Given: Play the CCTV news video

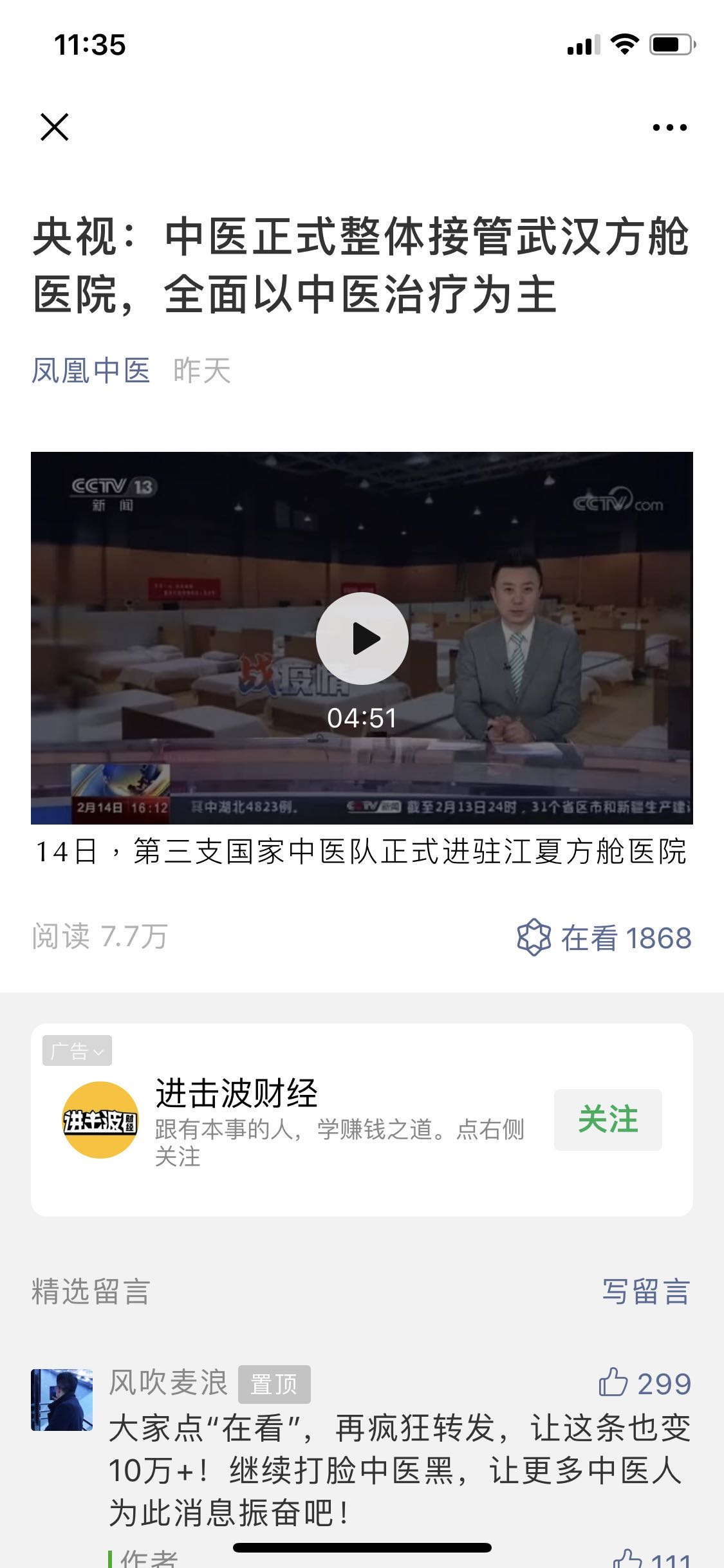Looking at the screenshot, I should (x=362, y=638).
